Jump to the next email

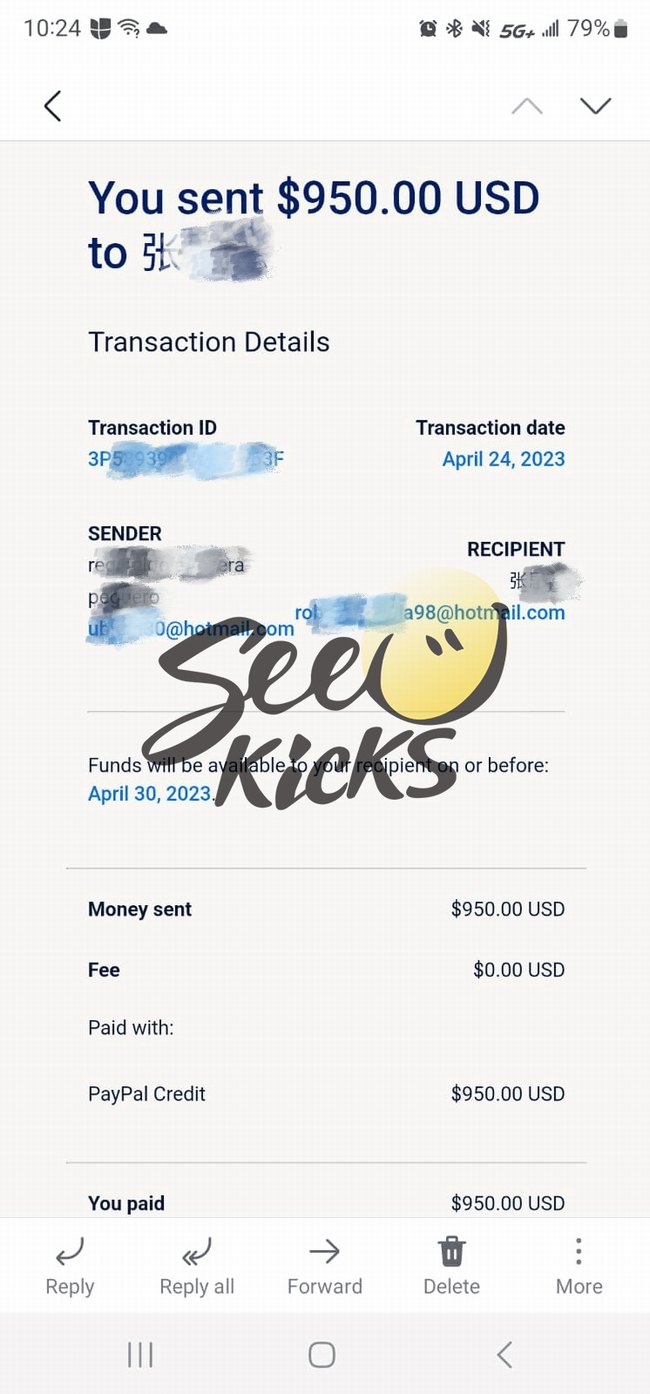click(x=595, y=106)
